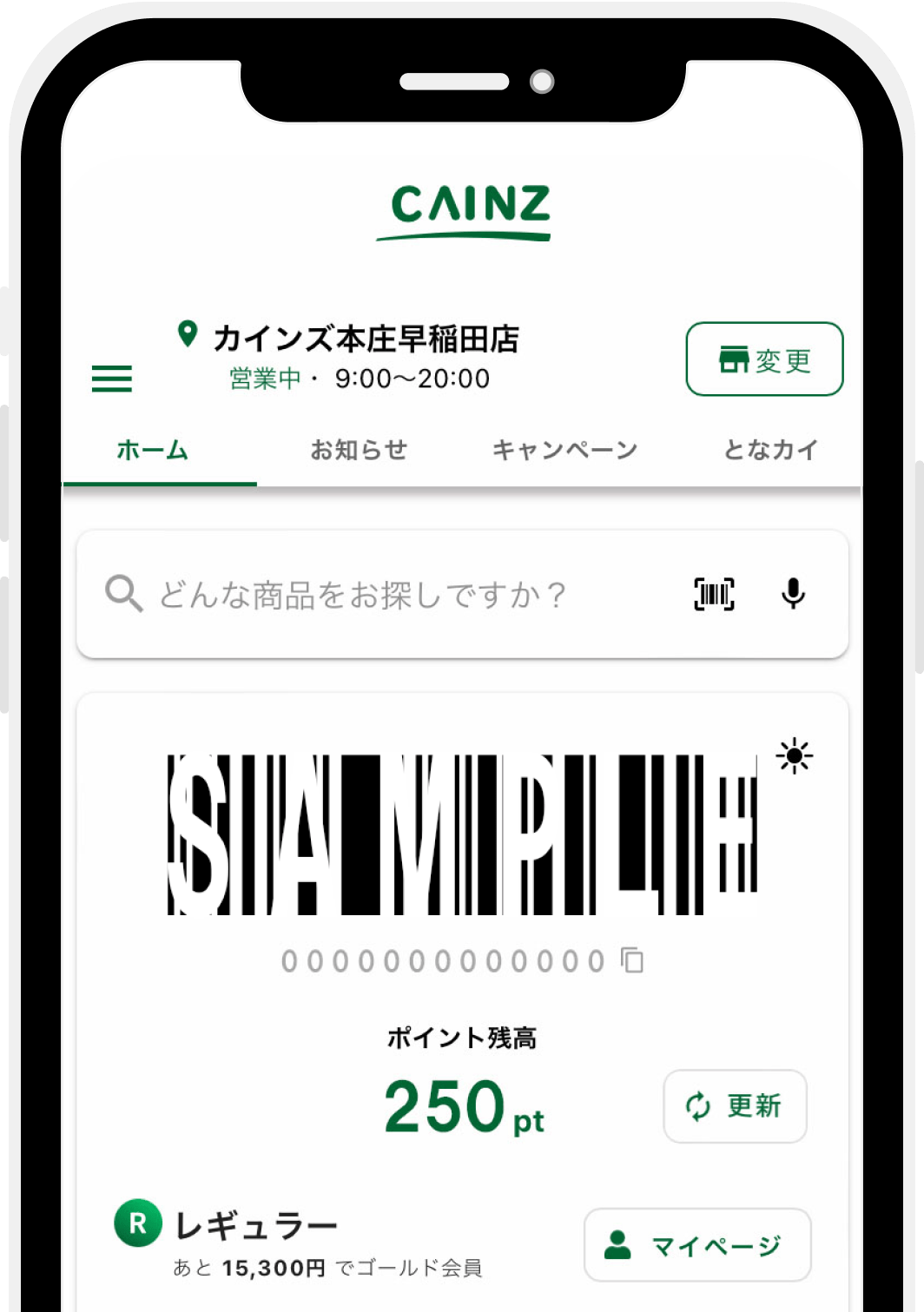The image size is (924, 1312).
Task: Switch to the となカイ tab
Action: [770, 450]
